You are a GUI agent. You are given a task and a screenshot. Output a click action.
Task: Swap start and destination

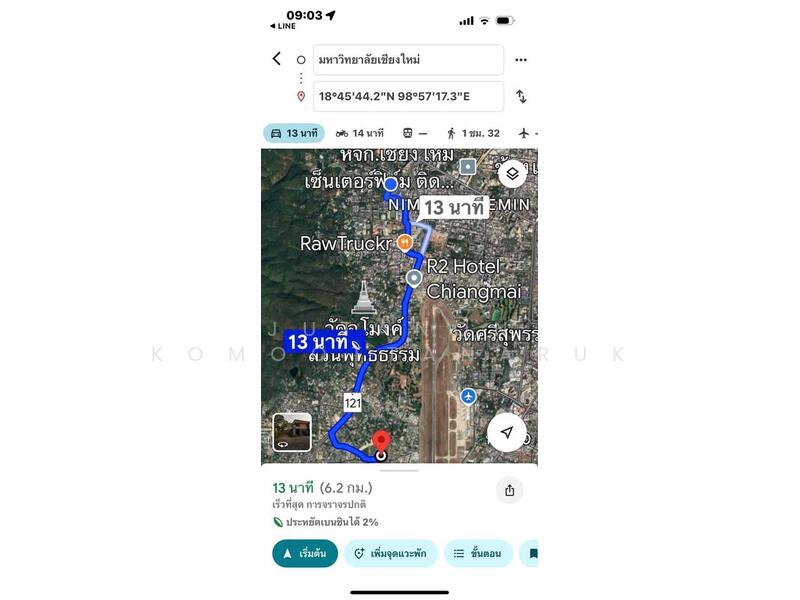[x=521, y=97]
